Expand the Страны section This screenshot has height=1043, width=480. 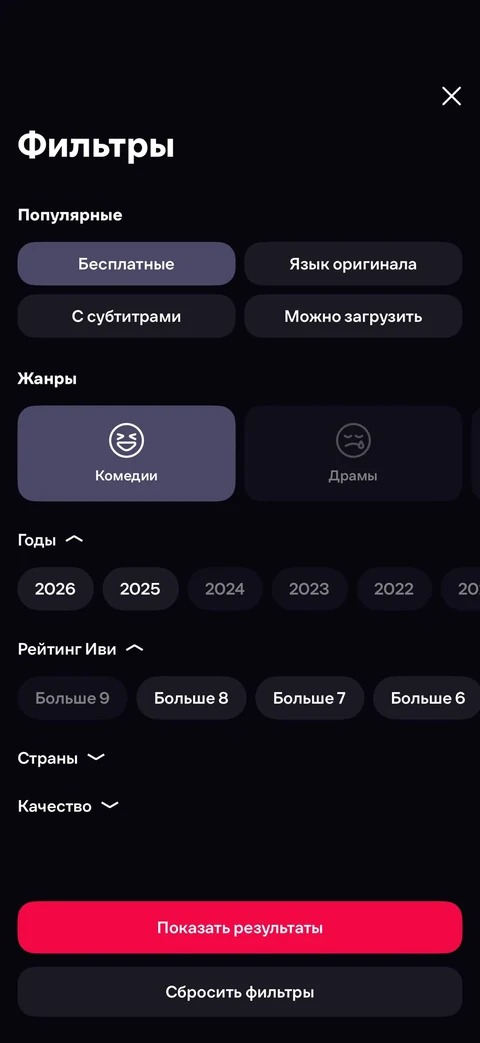coord(61,758)
